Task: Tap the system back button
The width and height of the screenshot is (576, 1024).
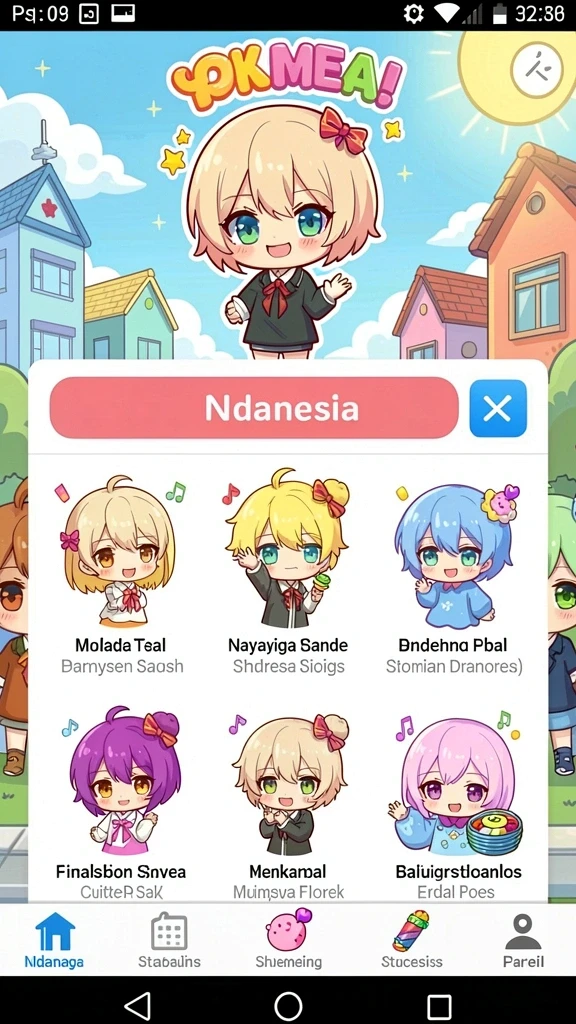Action: click(x=138, y=1005)
